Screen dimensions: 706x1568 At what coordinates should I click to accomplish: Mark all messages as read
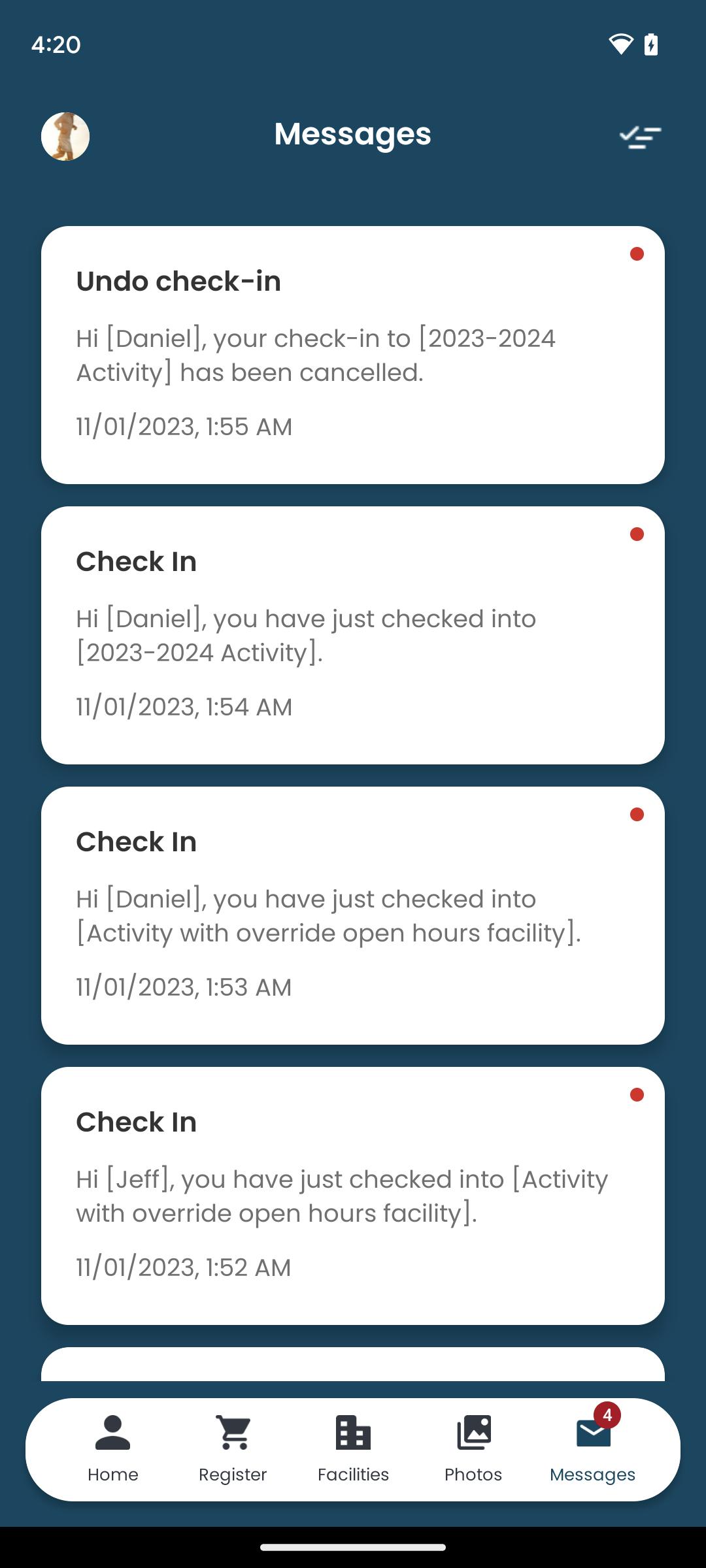[x=640, y=137]
